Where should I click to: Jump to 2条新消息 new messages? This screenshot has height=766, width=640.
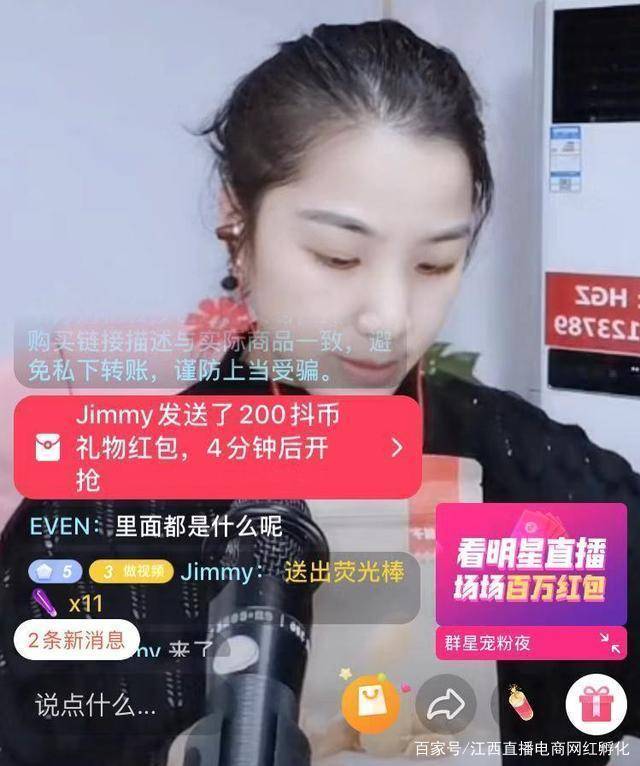[x=76, y=640]
